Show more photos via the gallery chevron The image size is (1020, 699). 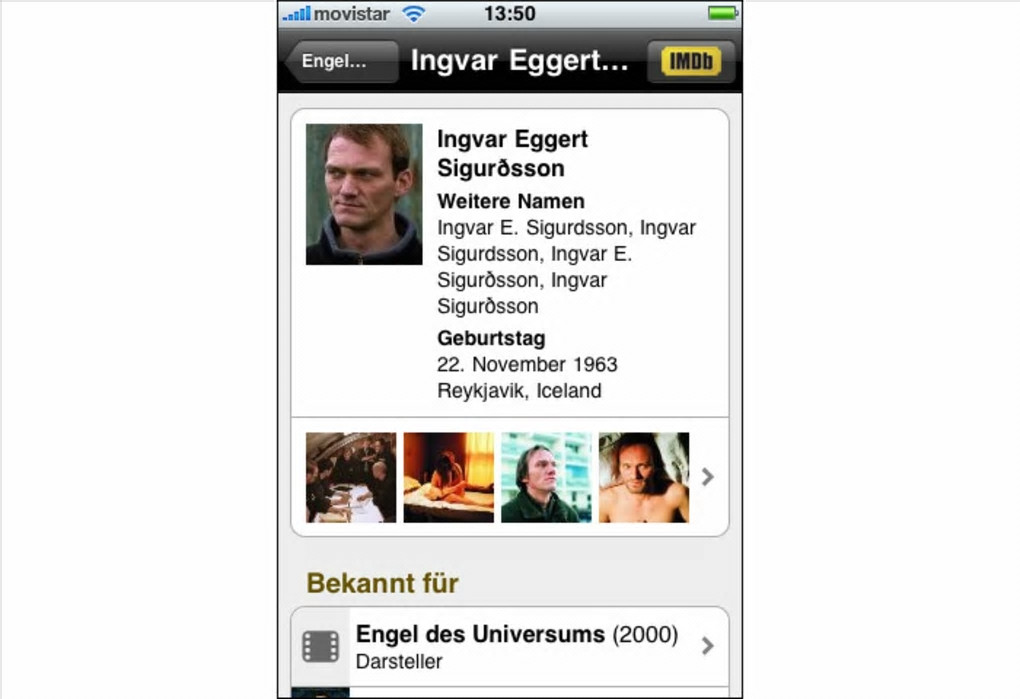point(708,477)
